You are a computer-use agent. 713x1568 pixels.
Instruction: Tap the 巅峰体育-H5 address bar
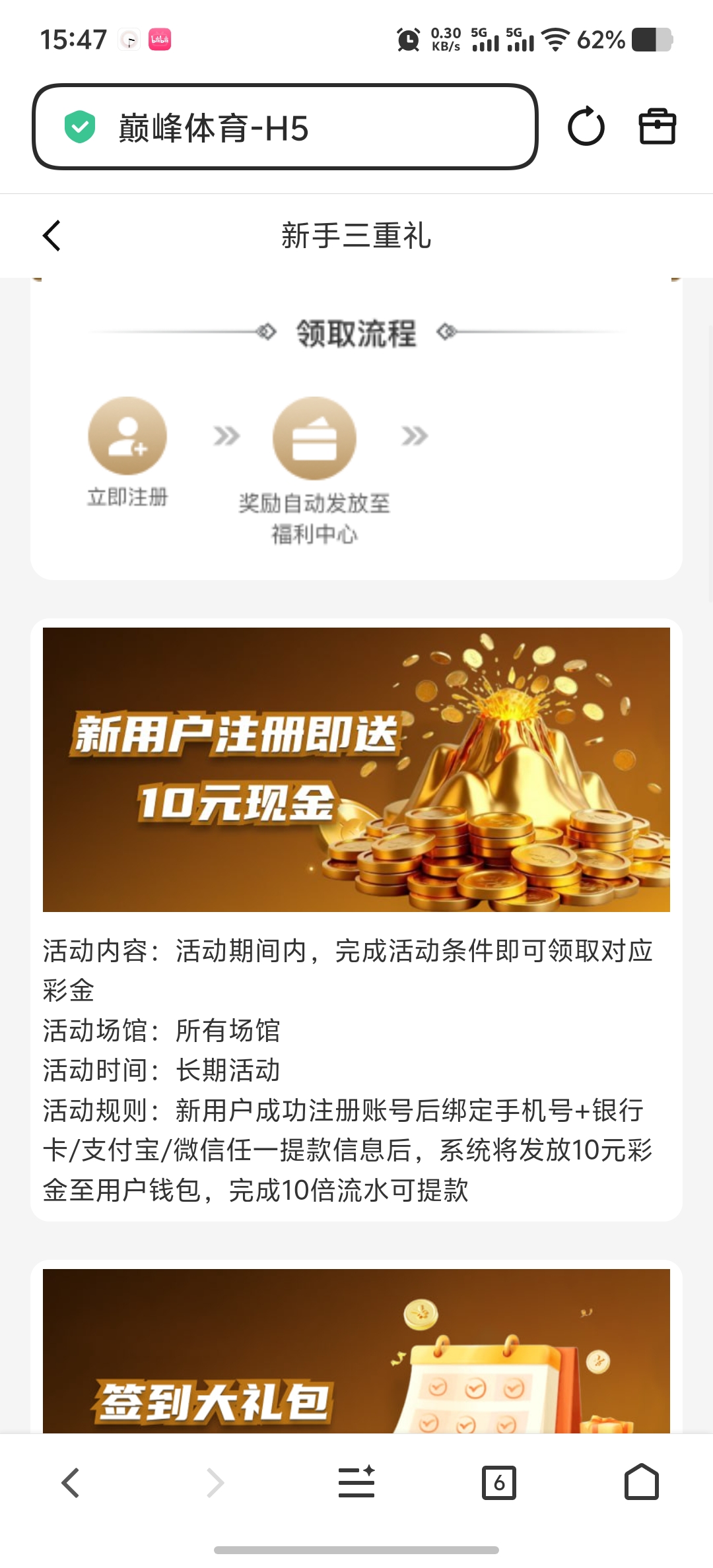pyautogui.click(x=284, y=127)
